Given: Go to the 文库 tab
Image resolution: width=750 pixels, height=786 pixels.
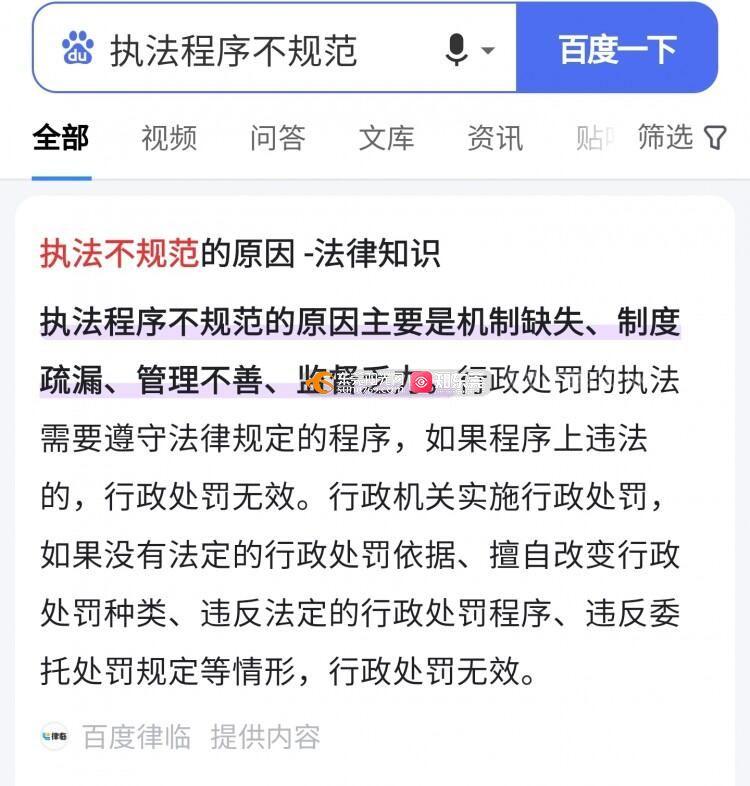Looking at the screenshot, I should click(386, 138).
